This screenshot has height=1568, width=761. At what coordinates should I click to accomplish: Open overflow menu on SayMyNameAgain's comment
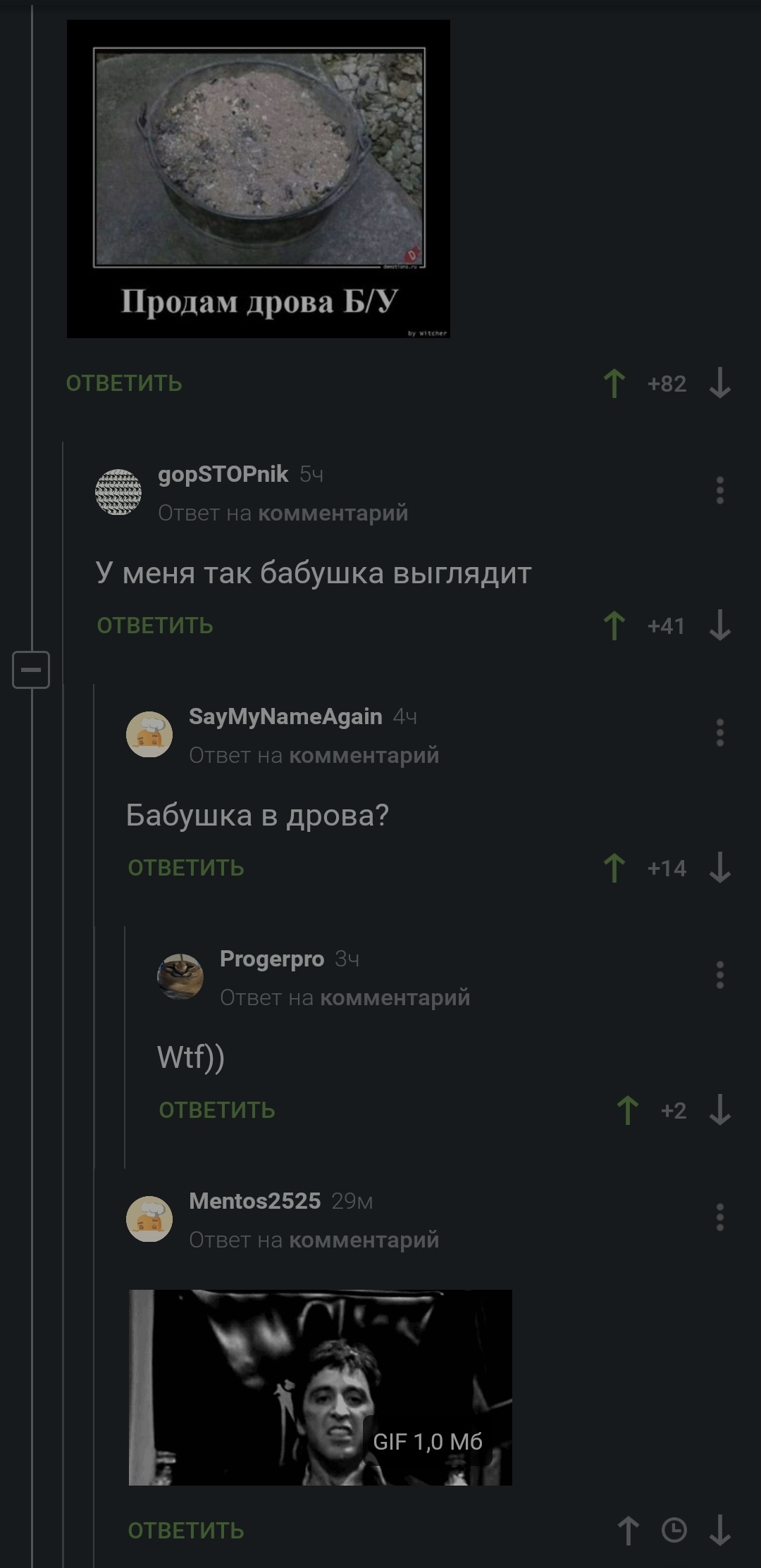coord(719,733)
